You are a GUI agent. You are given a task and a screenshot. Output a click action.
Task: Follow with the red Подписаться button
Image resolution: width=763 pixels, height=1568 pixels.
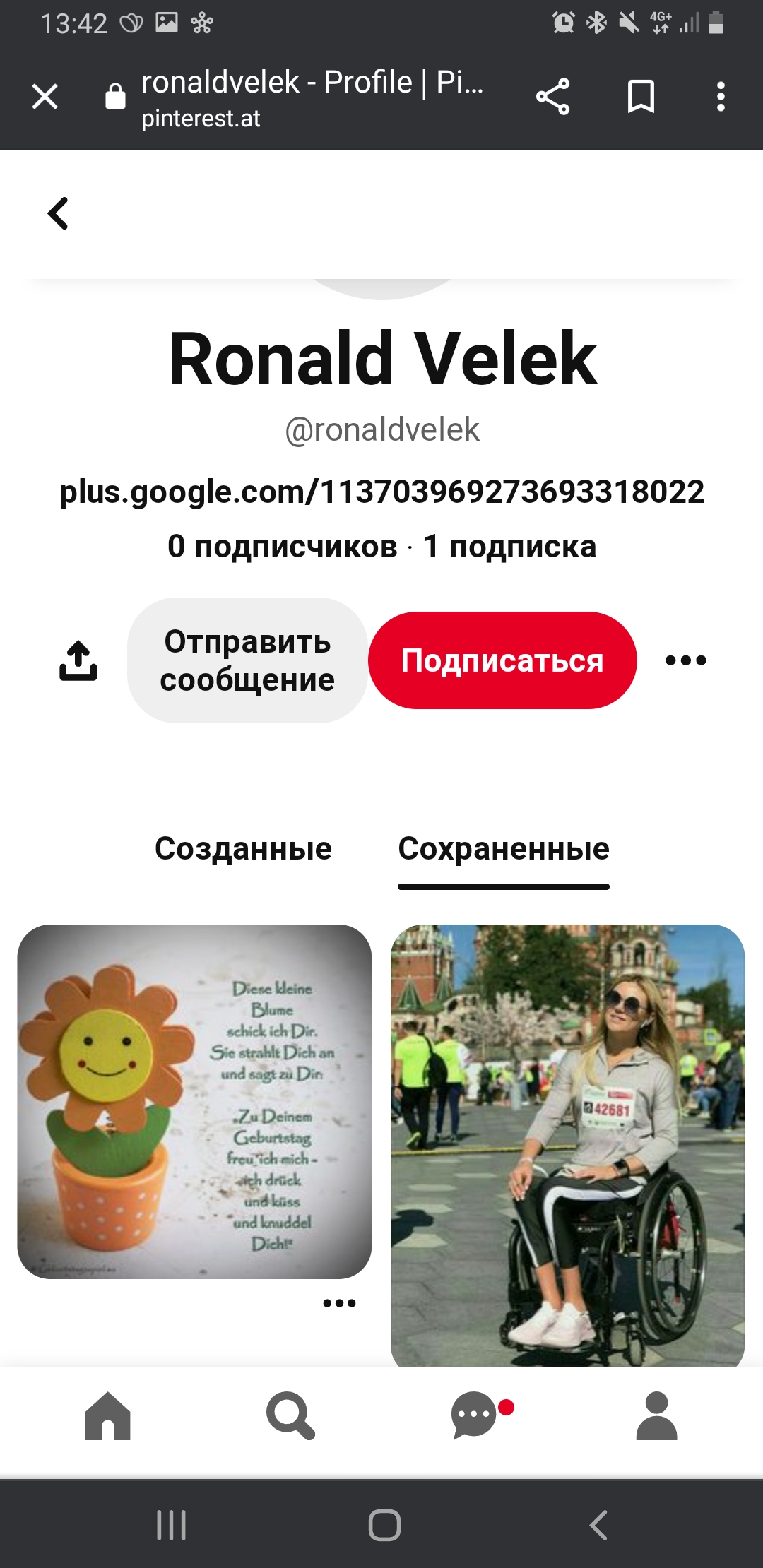pyautogui.click(x=502, y=660)
